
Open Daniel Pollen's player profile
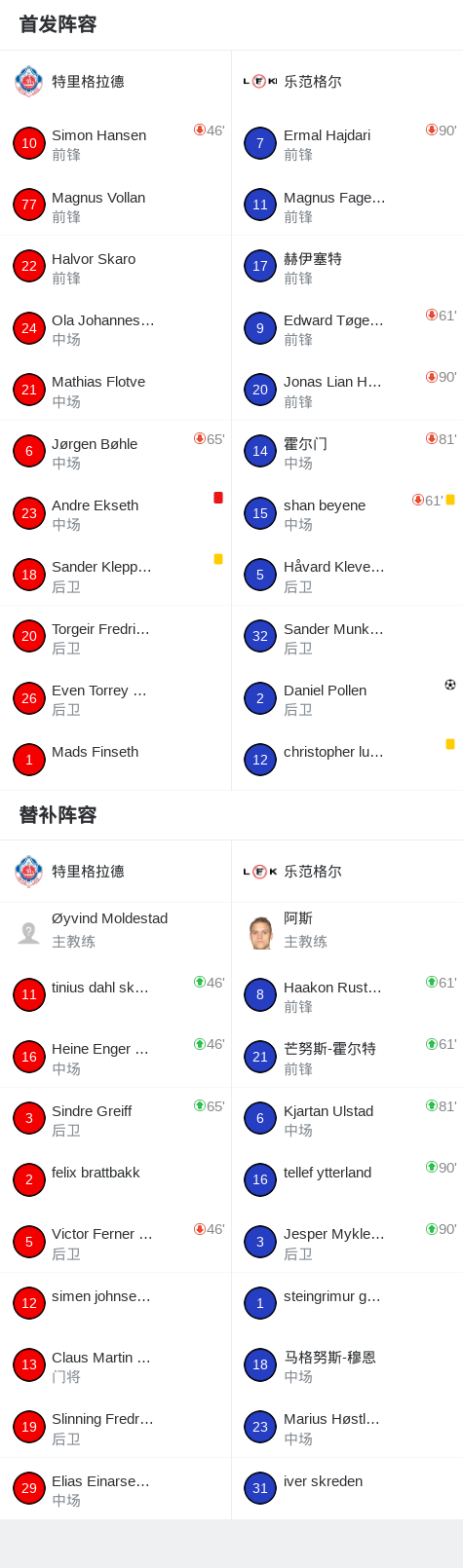(347, 698)
